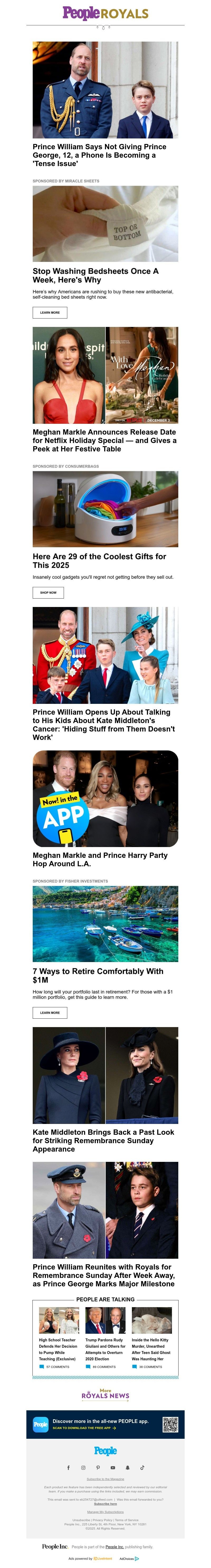View Meghan and Harry party in L.A. story
This screenshot has height=1568, width=211.
(x=100, y=859)
